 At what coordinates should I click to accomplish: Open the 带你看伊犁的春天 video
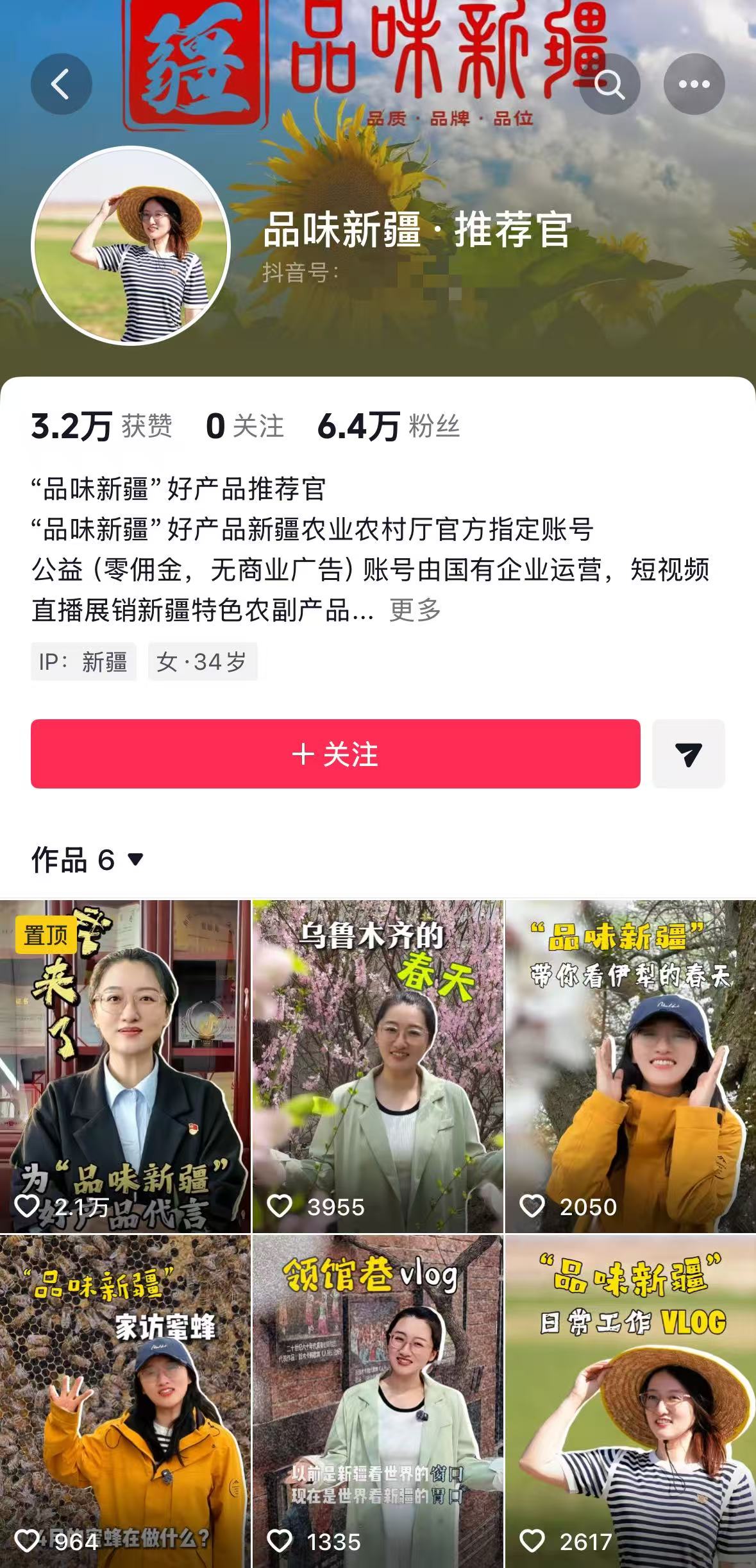[x=630, y=1065]
